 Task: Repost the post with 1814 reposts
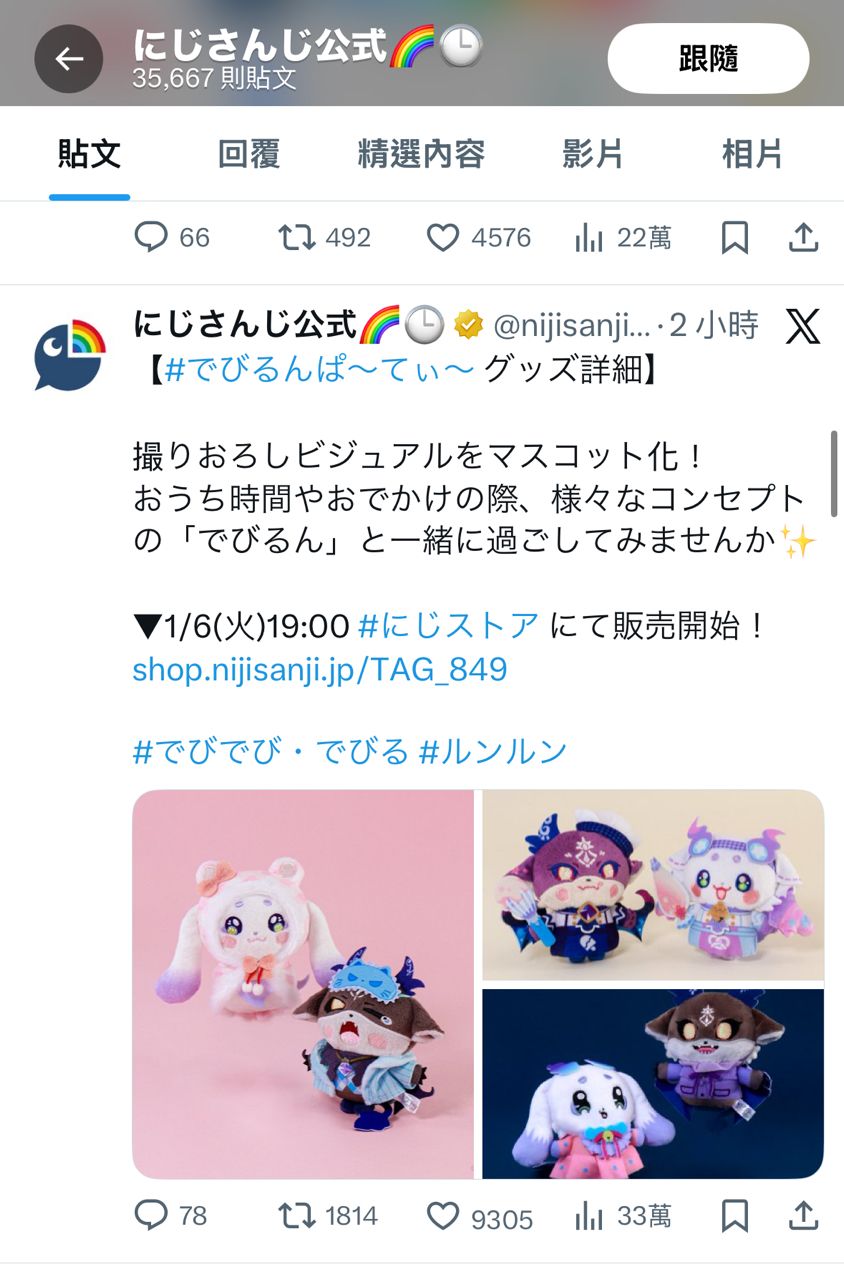click(295, 1216)
